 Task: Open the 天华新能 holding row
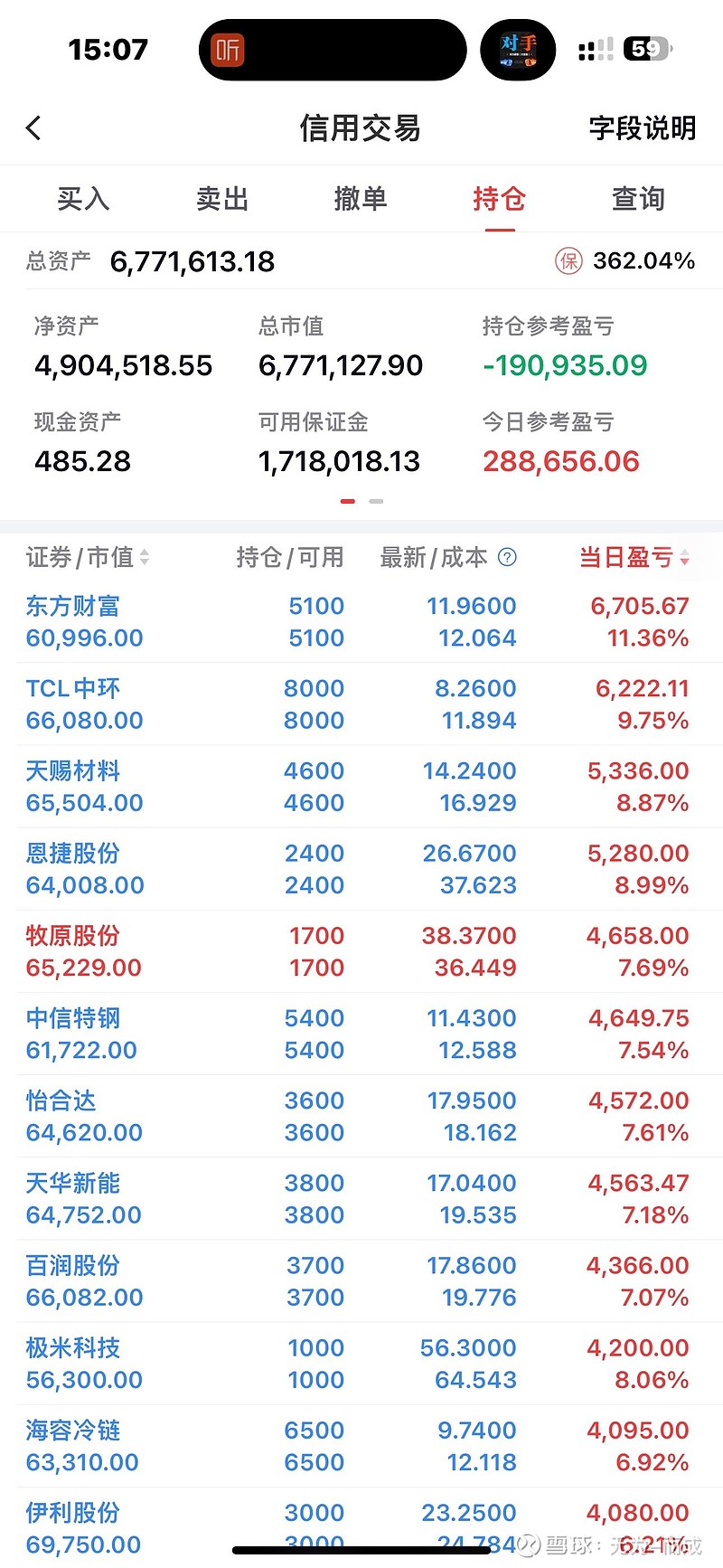coord(361,1199)
